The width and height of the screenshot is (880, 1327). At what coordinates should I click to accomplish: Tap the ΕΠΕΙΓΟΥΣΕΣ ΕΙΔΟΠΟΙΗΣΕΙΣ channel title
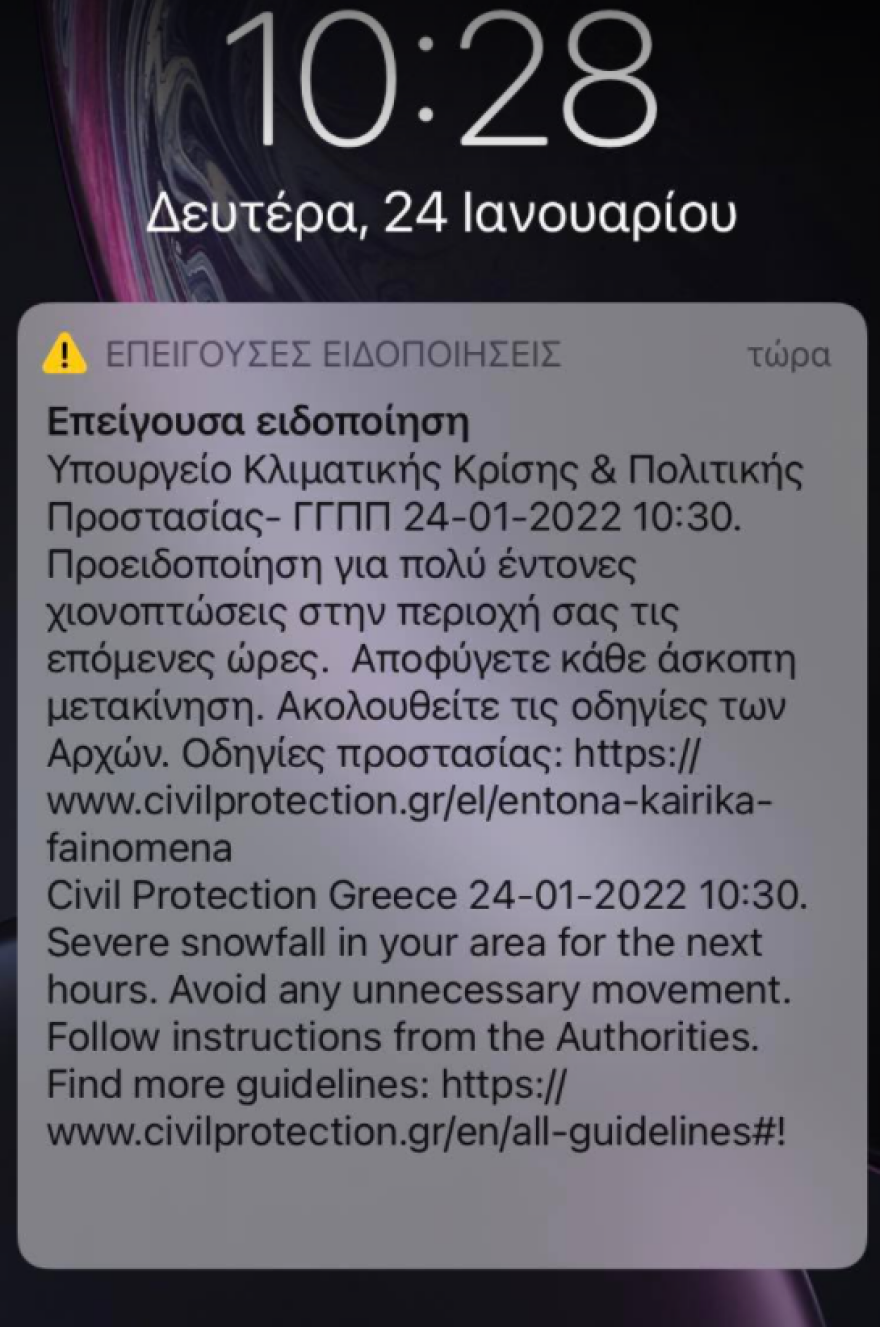pyautogui.click(x=334, y=353)
